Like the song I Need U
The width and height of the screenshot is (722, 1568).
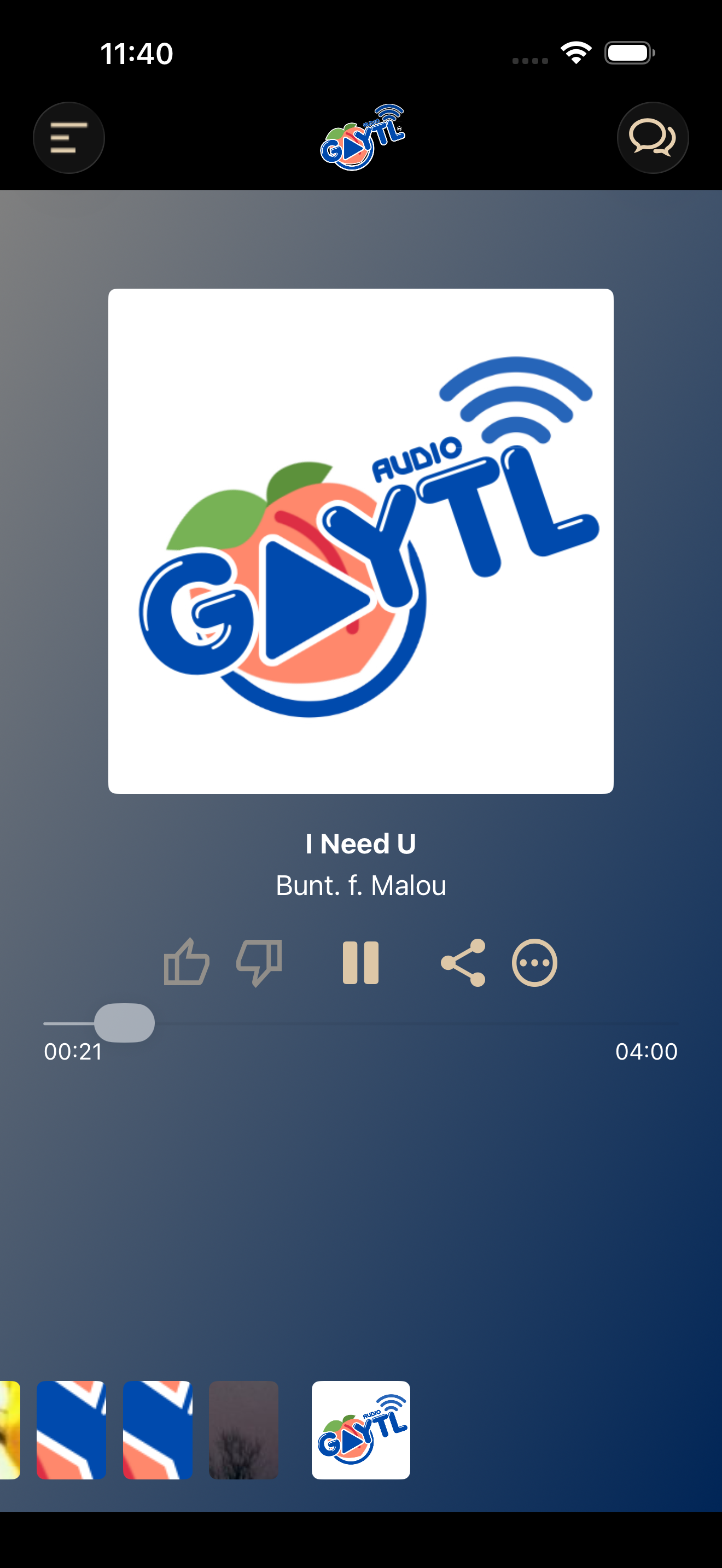tap(187, 962)
